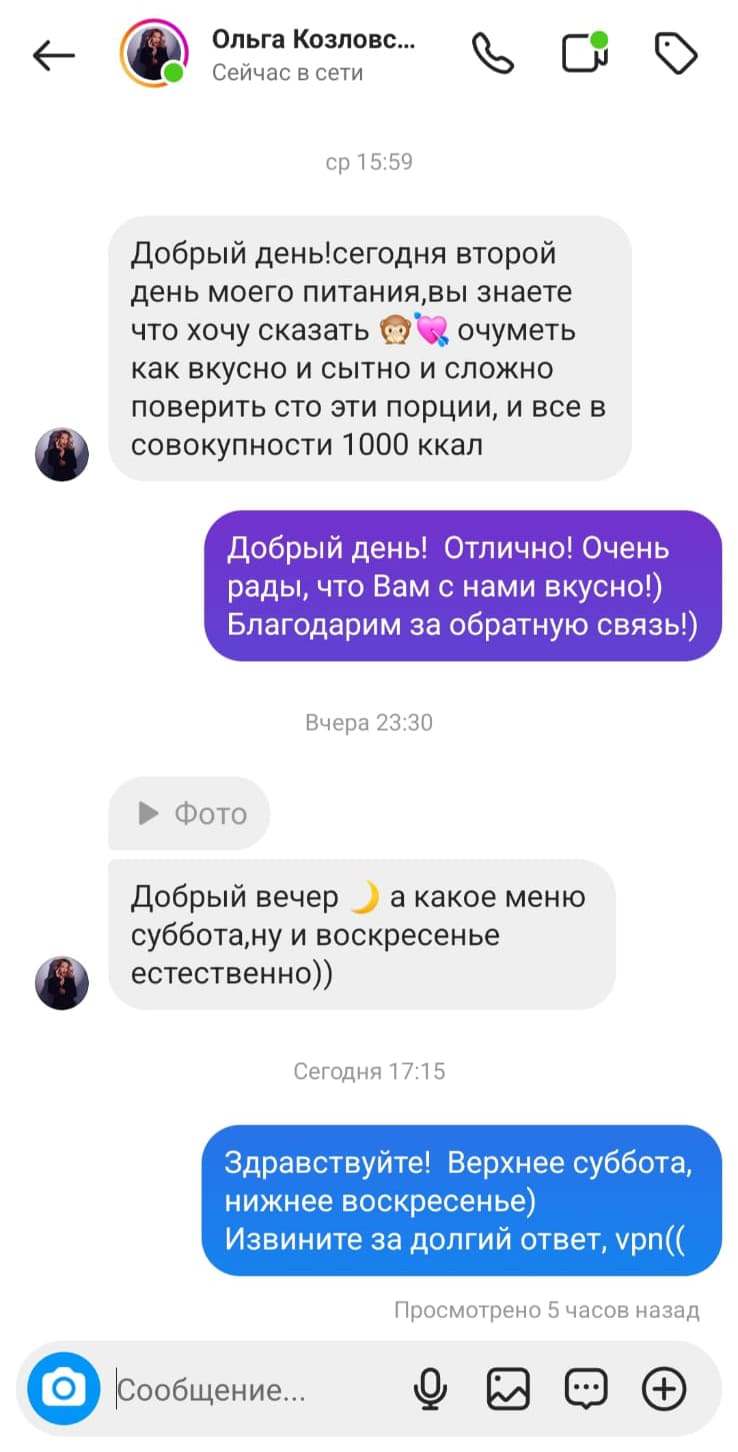Start a voice call with Ольга
This screenshot has width=738, height=1452.
[492, 55]
